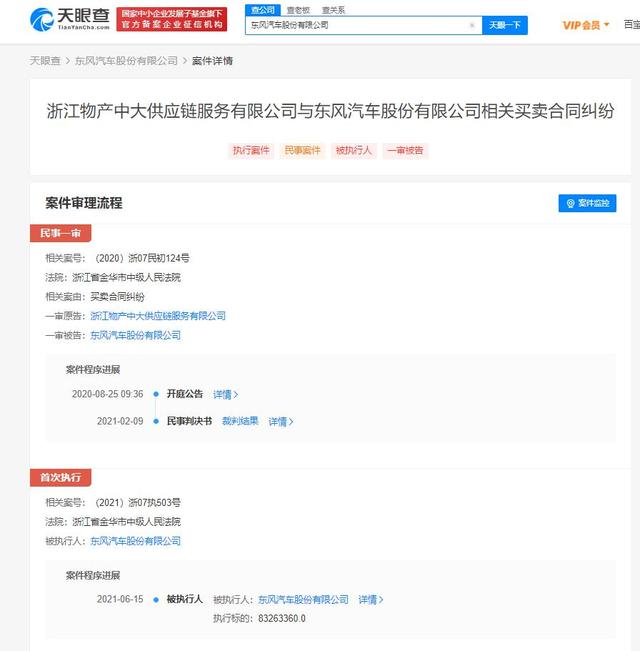The height and width of the screenshot is (651, 640).
Task: View 详情 for the 2021-06-15 被执行人 entry
Action: (371, 599)
